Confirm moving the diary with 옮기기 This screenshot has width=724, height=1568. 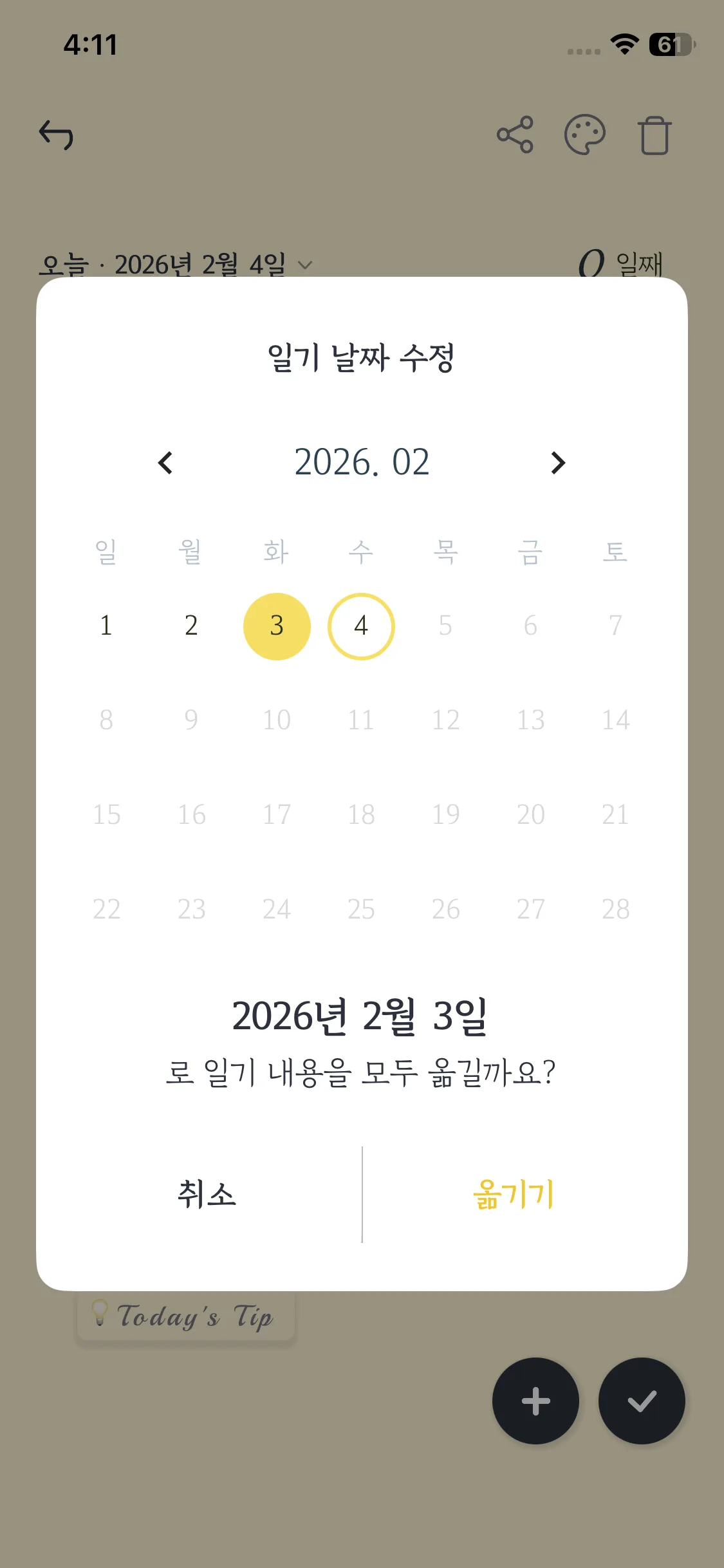pos(513,1195)
